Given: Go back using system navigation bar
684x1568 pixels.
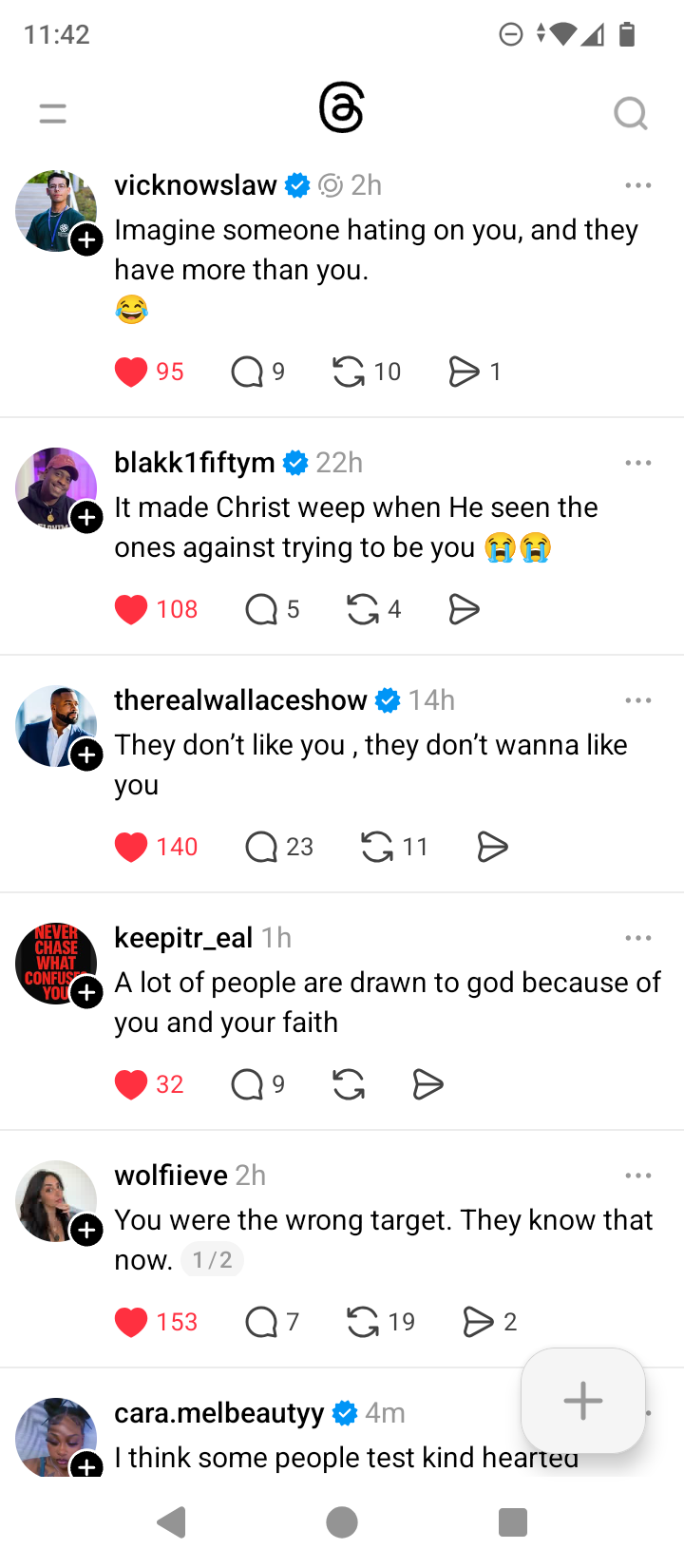Looking at the screenshot, I should 171,1522.
